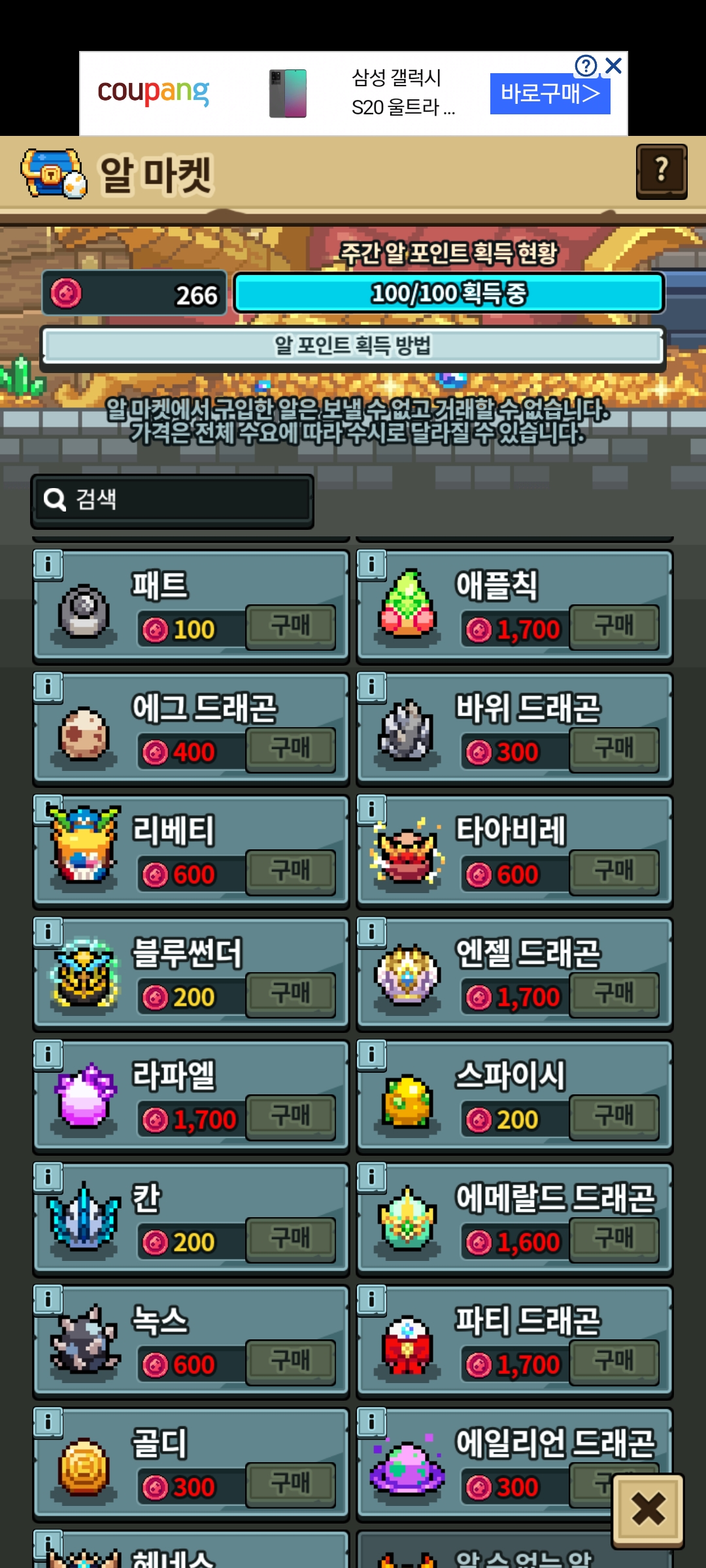The image size is (706, 1568).
Task: Purchase the 바위 드래곤 egg
Action: point(613,749)
